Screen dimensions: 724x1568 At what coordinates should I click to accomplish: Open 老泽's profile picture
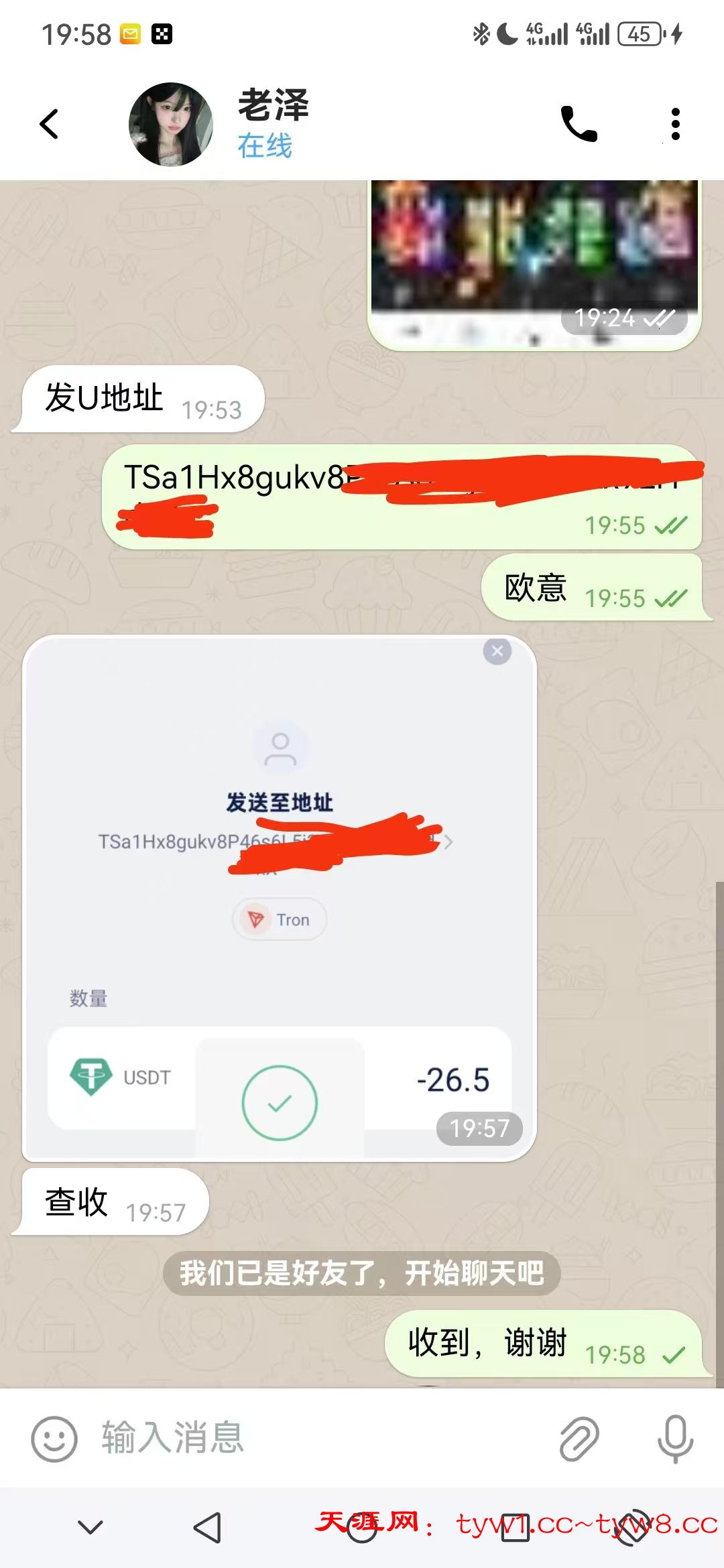171,125
